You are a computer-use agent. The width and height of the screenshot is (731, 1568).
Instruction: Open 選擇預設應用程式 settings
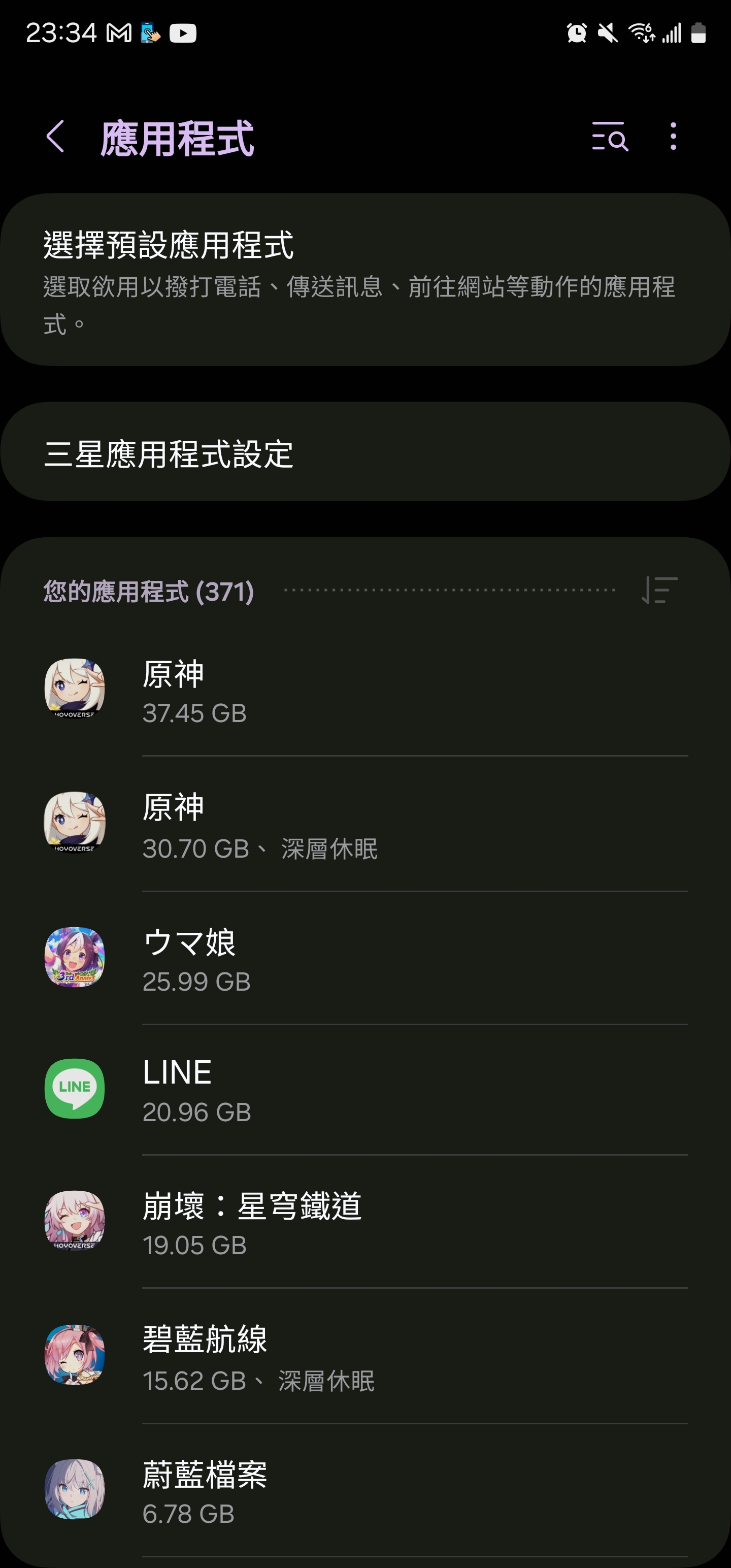[365, 280]
